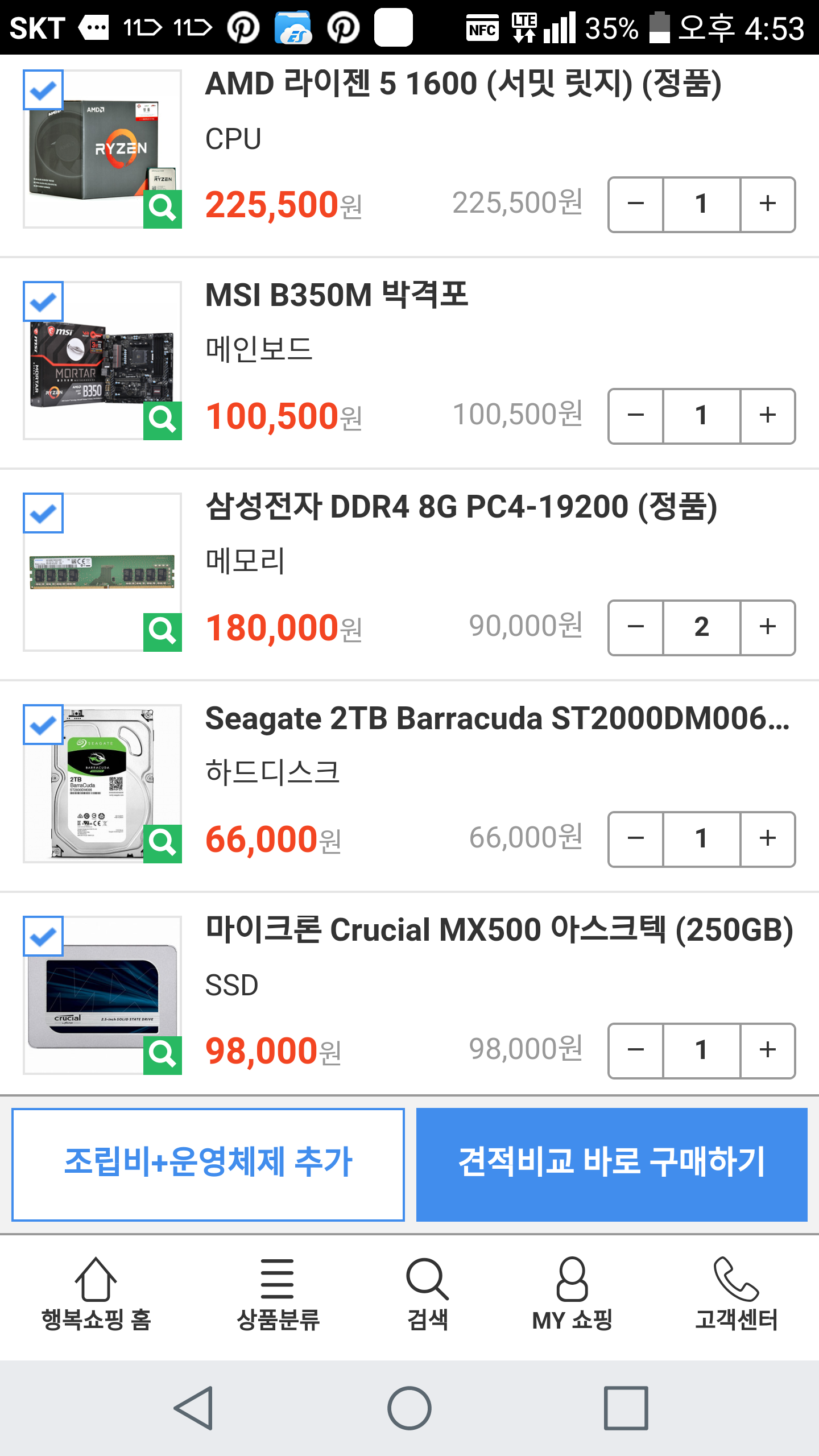Increase quantity of AMD 라이젠 5 1600
Image resolution: width=819 pixels, height=1456 pixels.
[767, 204]
